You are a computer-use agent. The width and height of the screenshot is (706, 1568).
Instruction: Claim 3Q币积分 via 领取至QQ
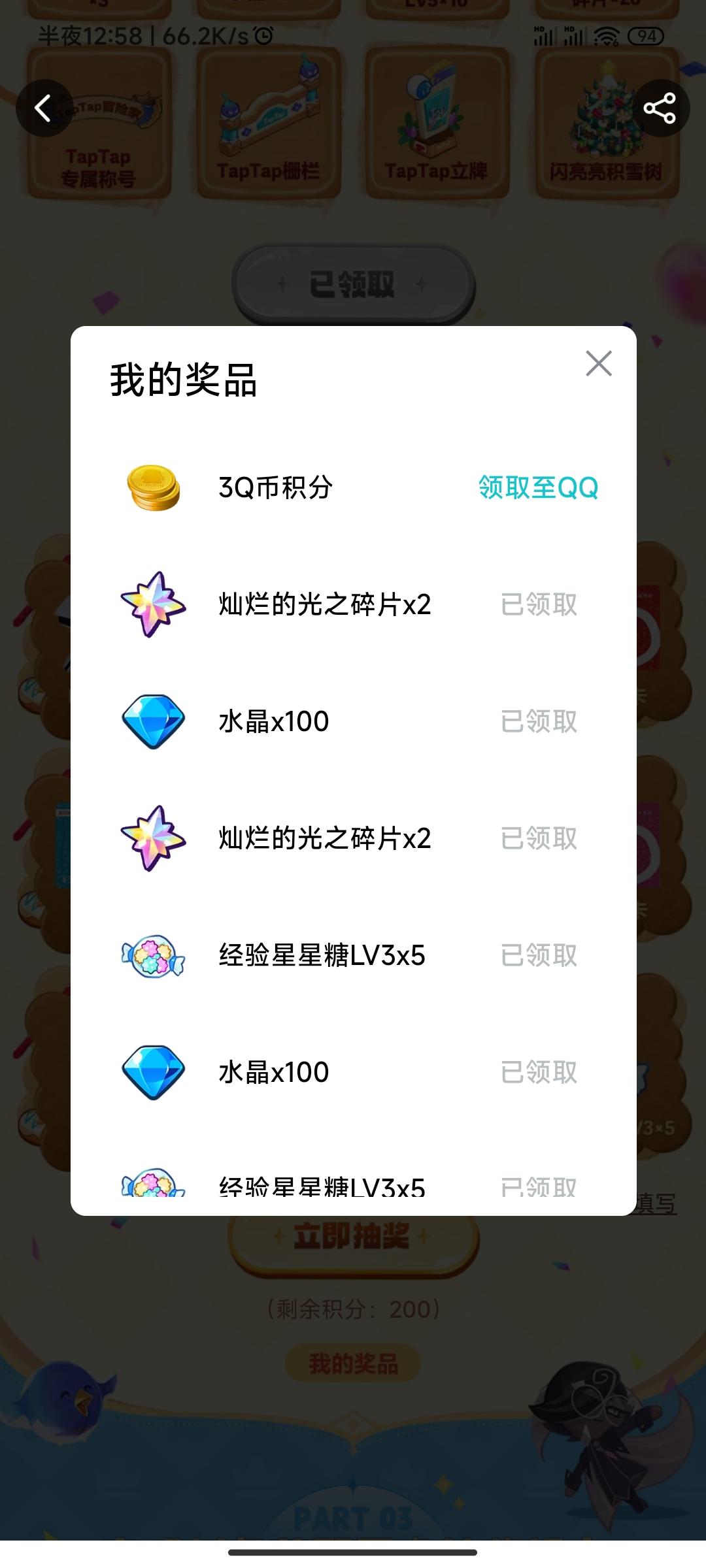click(x=538, y=487)
